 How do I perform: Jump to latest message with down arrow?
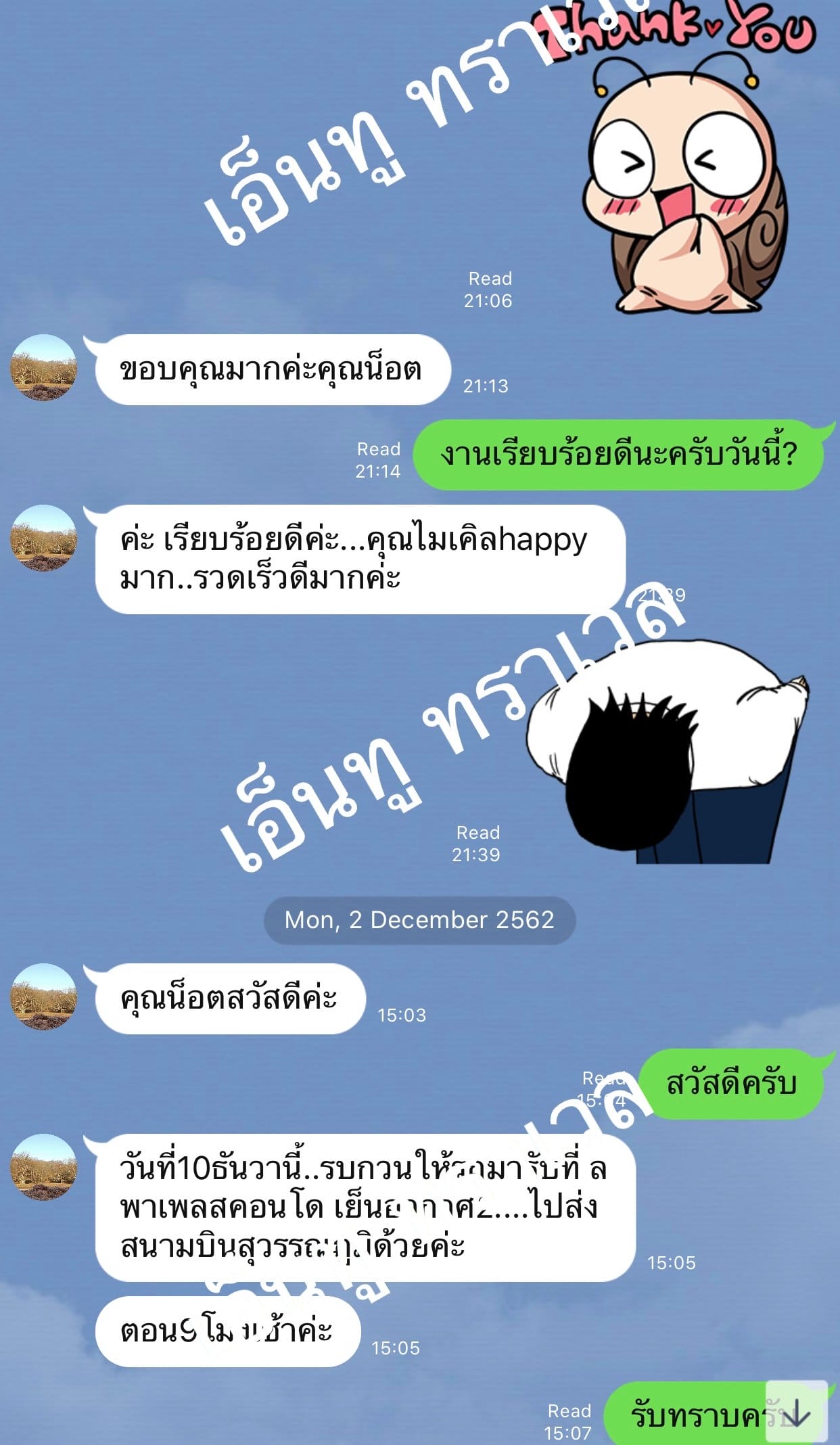click(797, 1411)
